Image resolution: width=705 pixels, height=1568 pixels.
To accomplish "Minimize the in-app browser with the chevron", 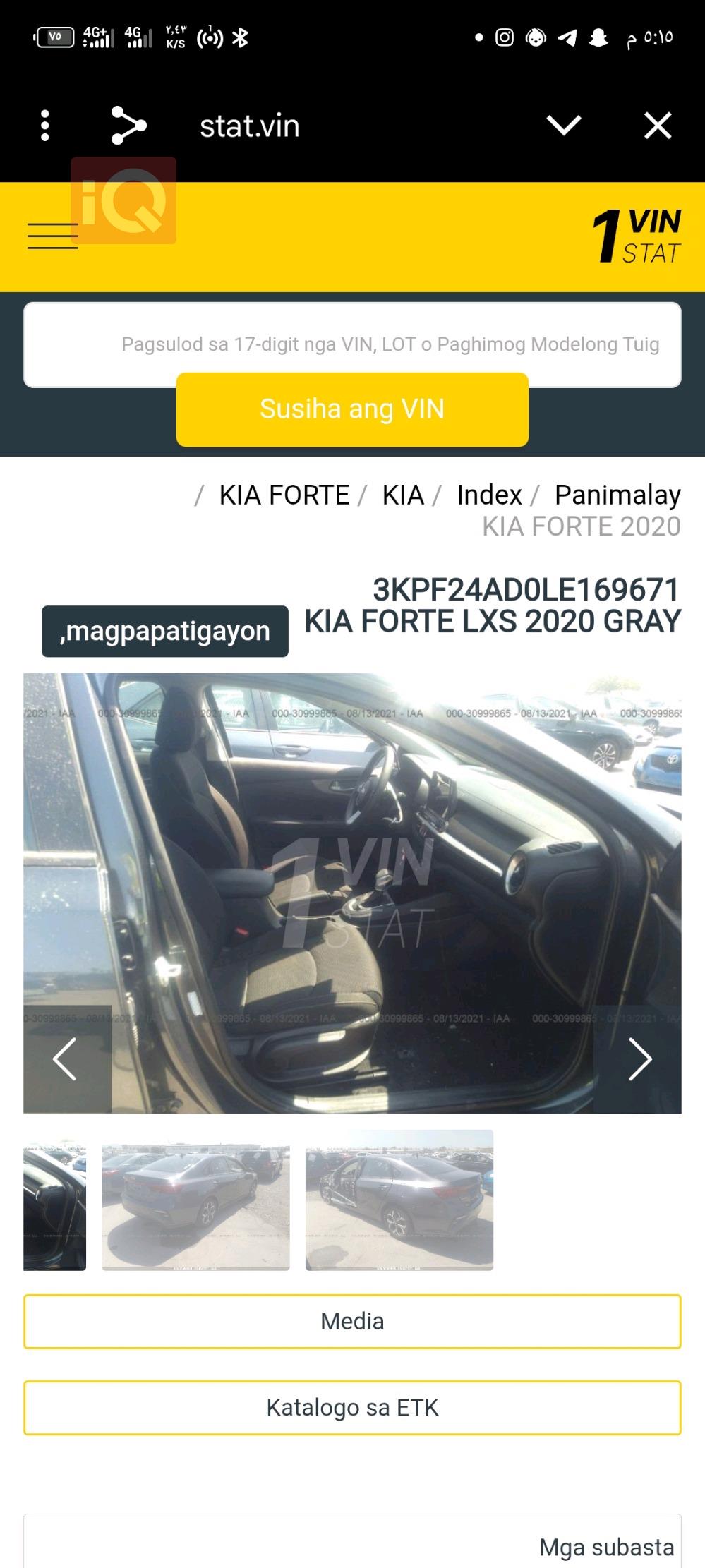I will click(564, 126).
